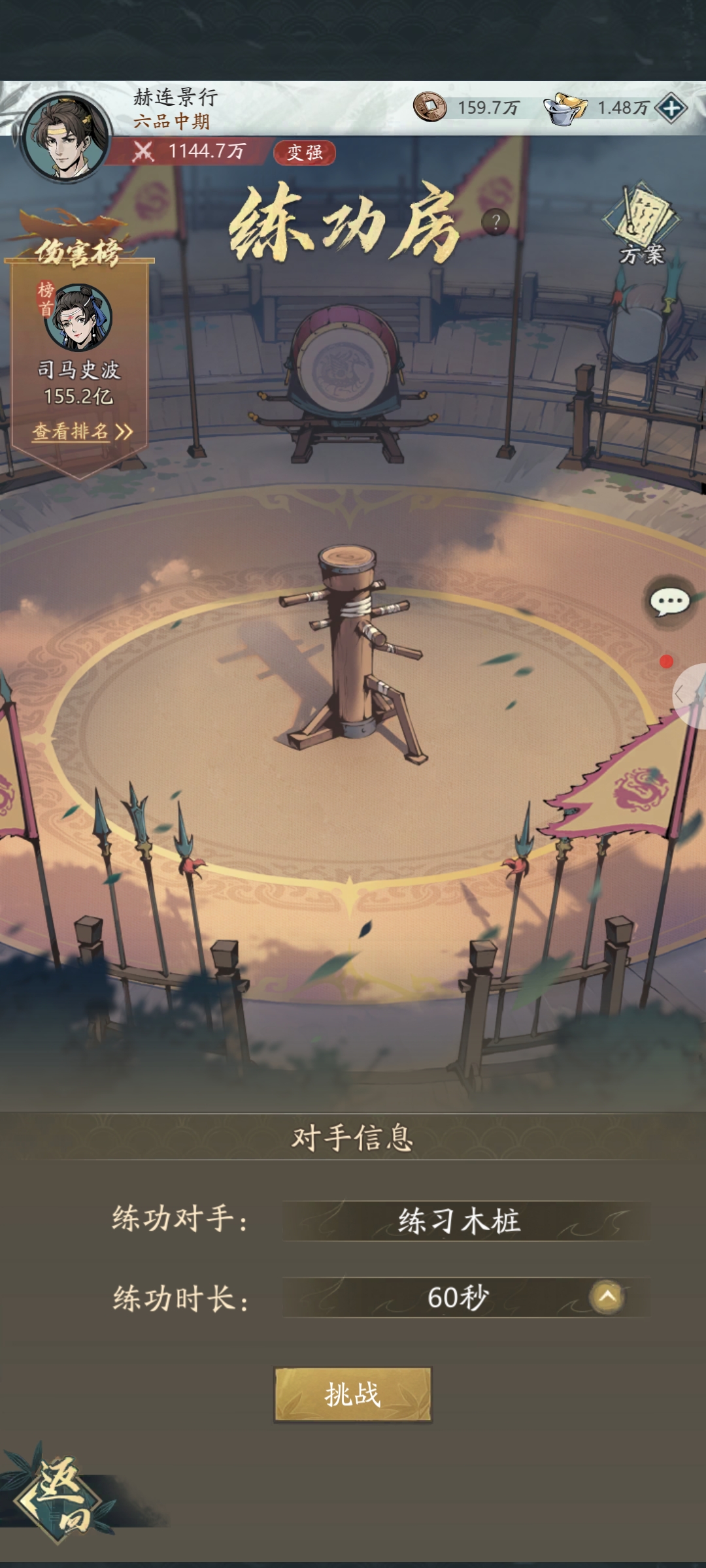The image size is (706, 1568).
Task: Open 查看排名 ranking link
Action: click(82, 431)
